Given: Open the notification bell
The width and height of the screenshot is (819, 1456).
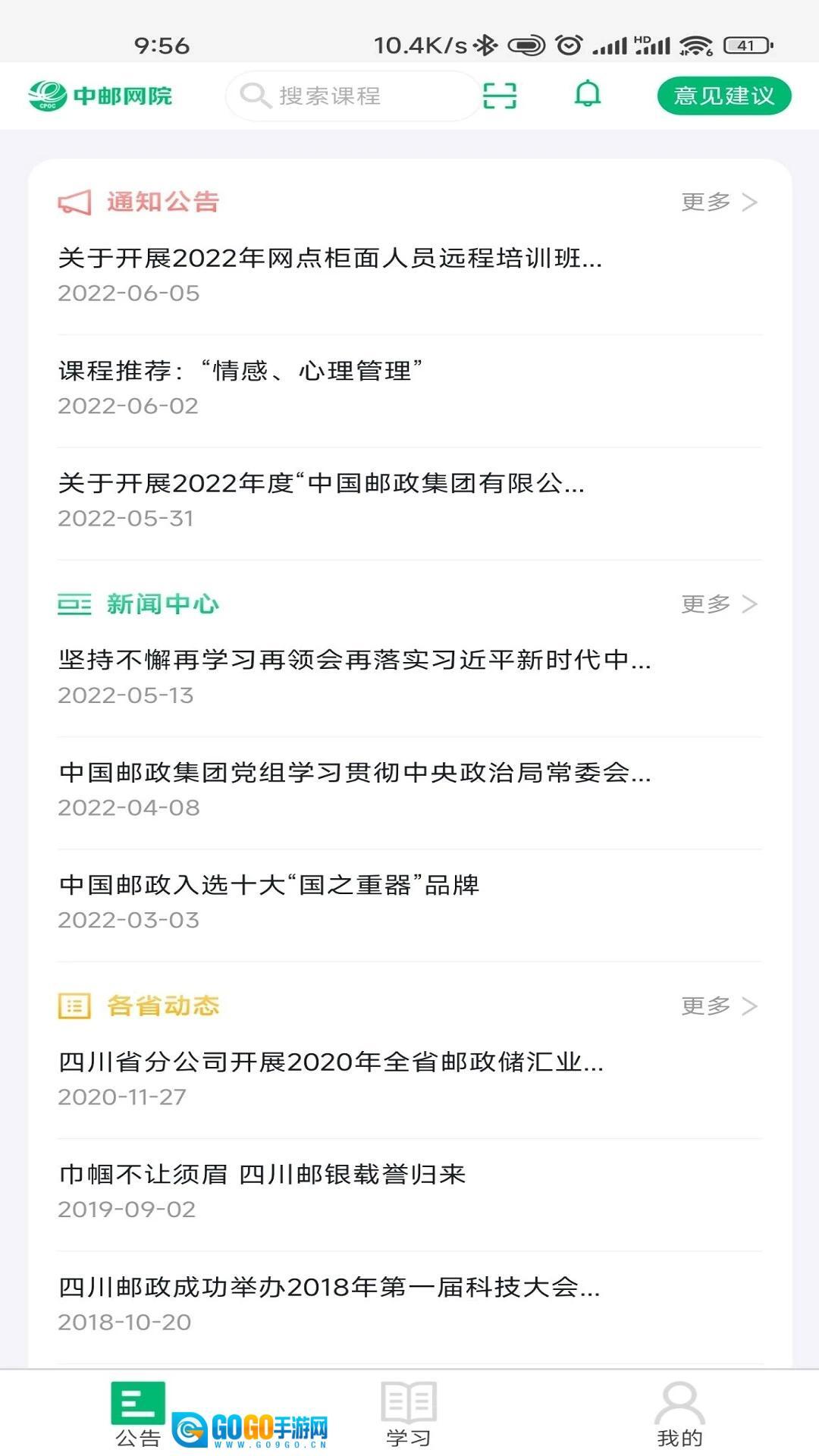Looking at the screenshot, I should pos(588,94).
